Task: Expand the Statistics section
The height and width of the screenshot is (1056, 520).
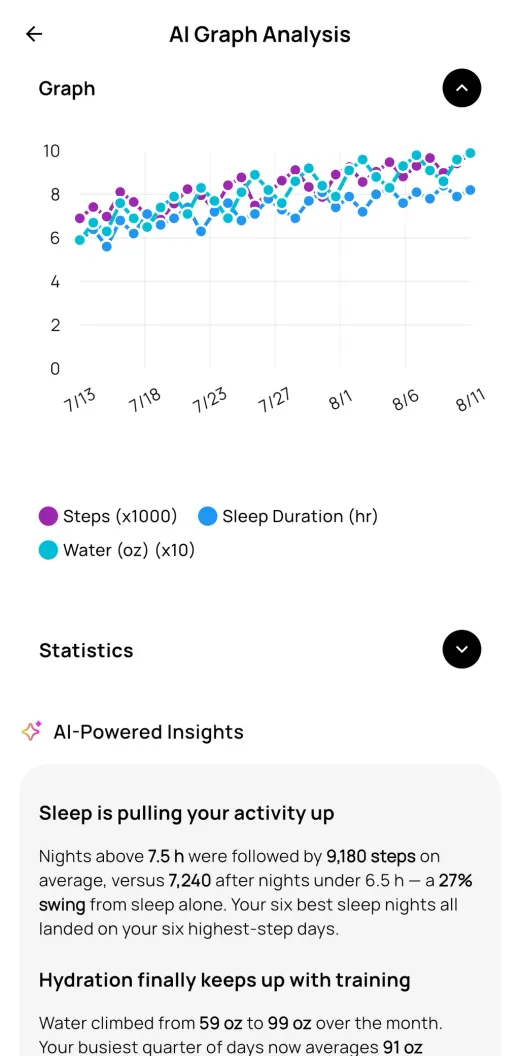Action: click(x=461, y=649)
